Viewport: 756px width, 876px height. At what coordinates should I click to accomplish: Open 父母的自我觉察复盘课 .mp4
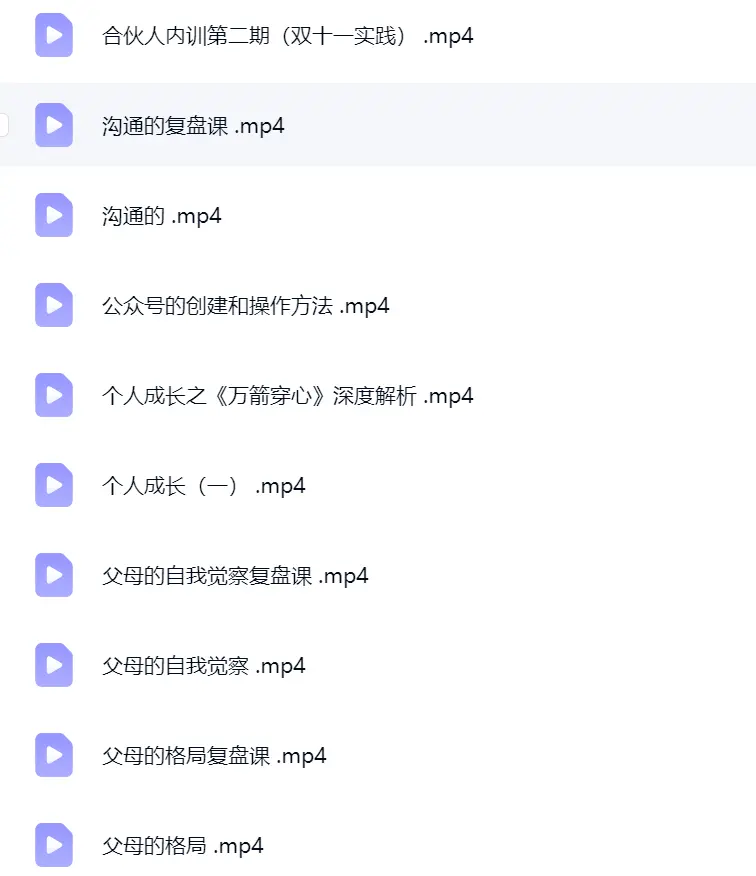click(235, 576)
